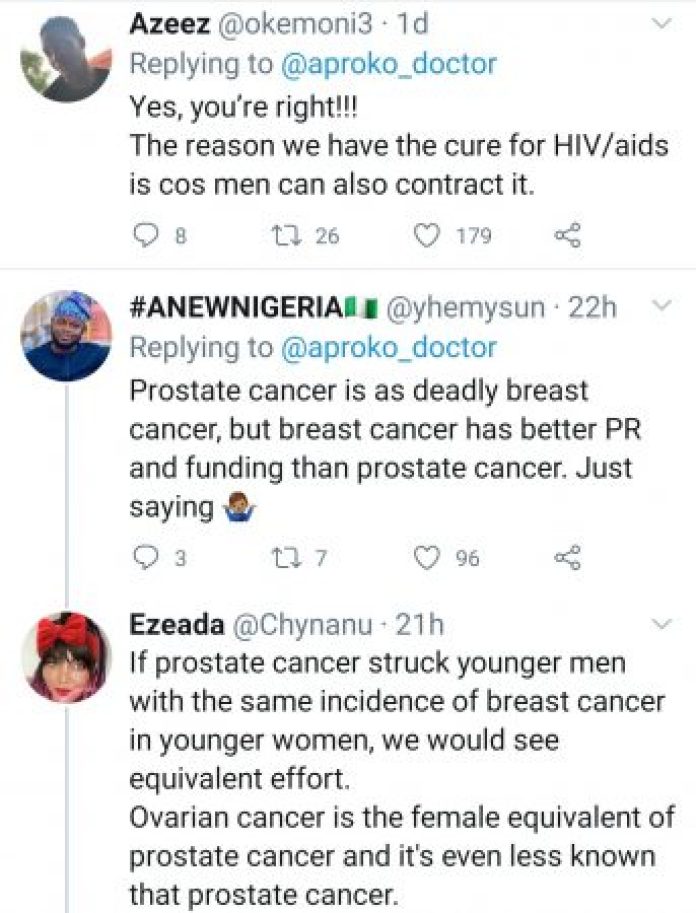The height and width of the screenshot is (913, 696).
Task: Reply to Azeez's tweet
Action: [x=145, y=236]
